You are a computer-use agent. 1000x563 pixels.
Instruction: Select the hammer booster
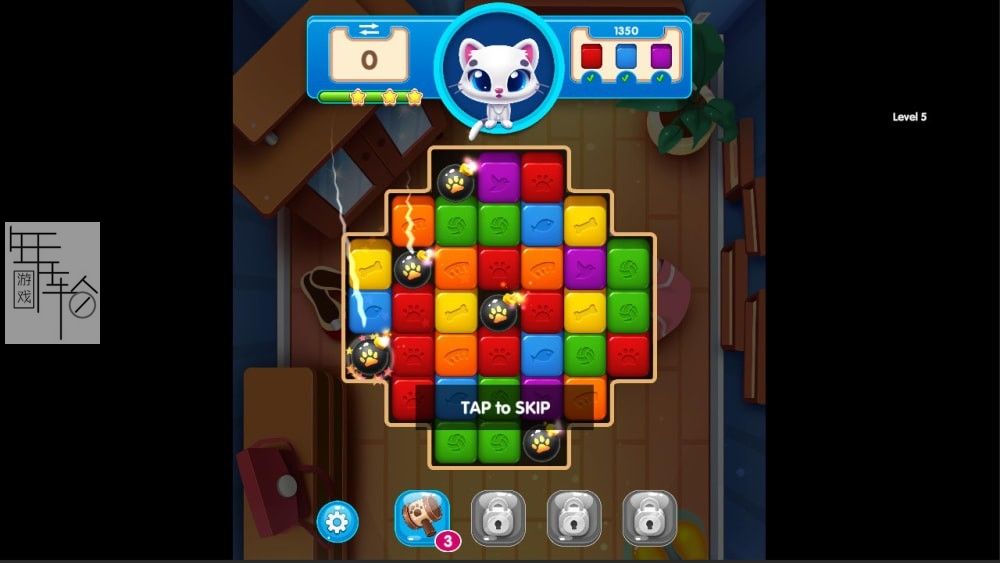point(421,517)
